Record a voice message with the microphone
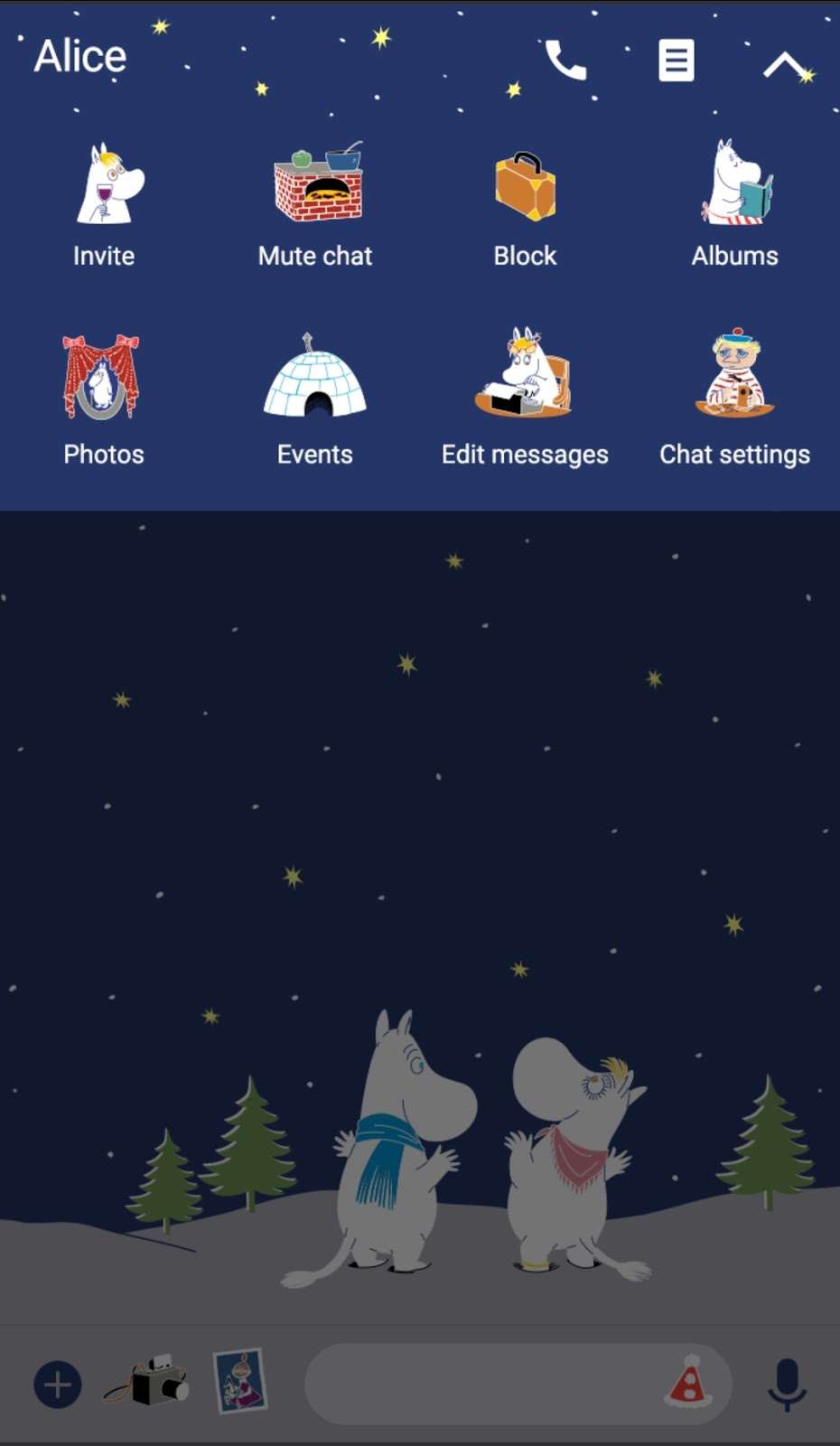 pos(786,1384)
